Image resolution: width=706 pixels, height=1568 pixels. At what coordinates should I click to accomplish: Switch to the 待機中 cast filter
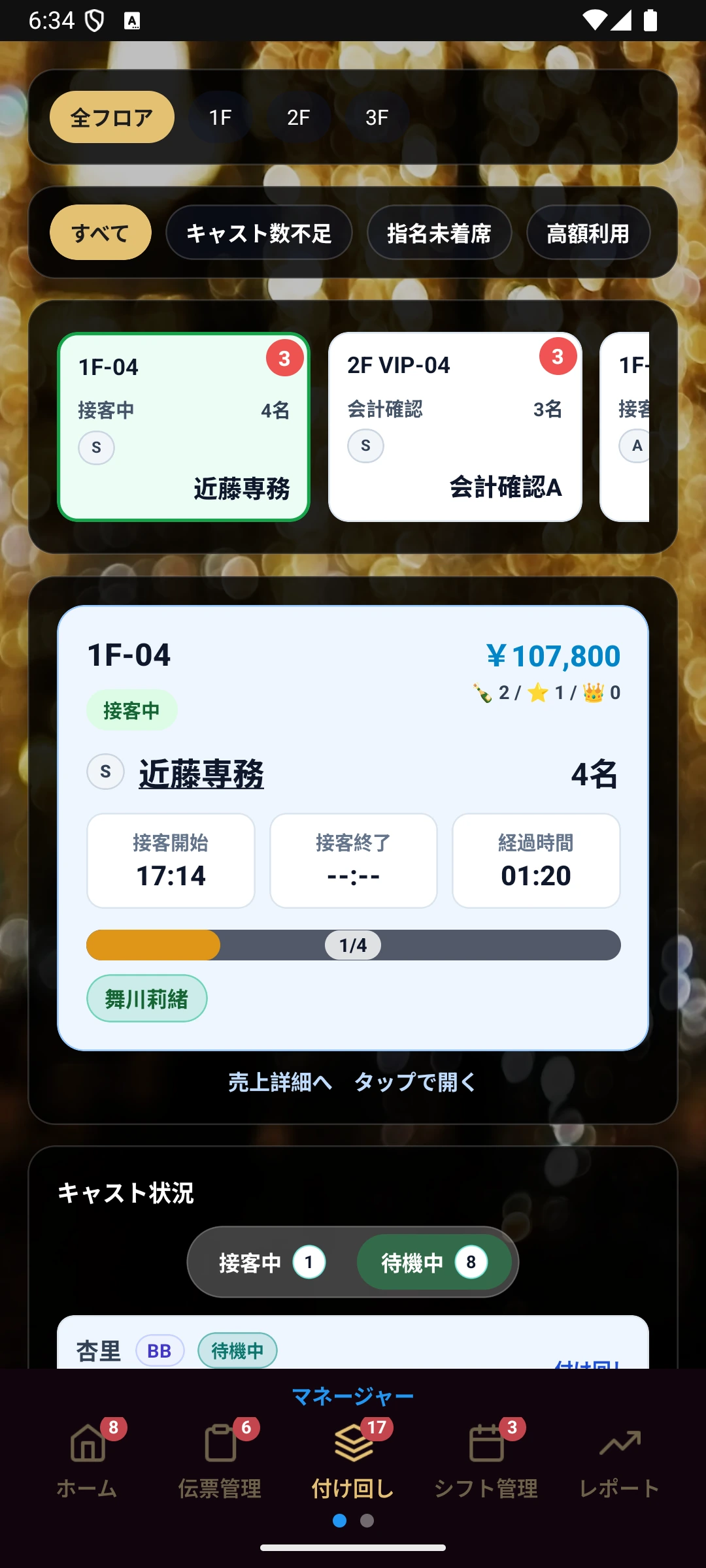click(x=434, y=1262)
